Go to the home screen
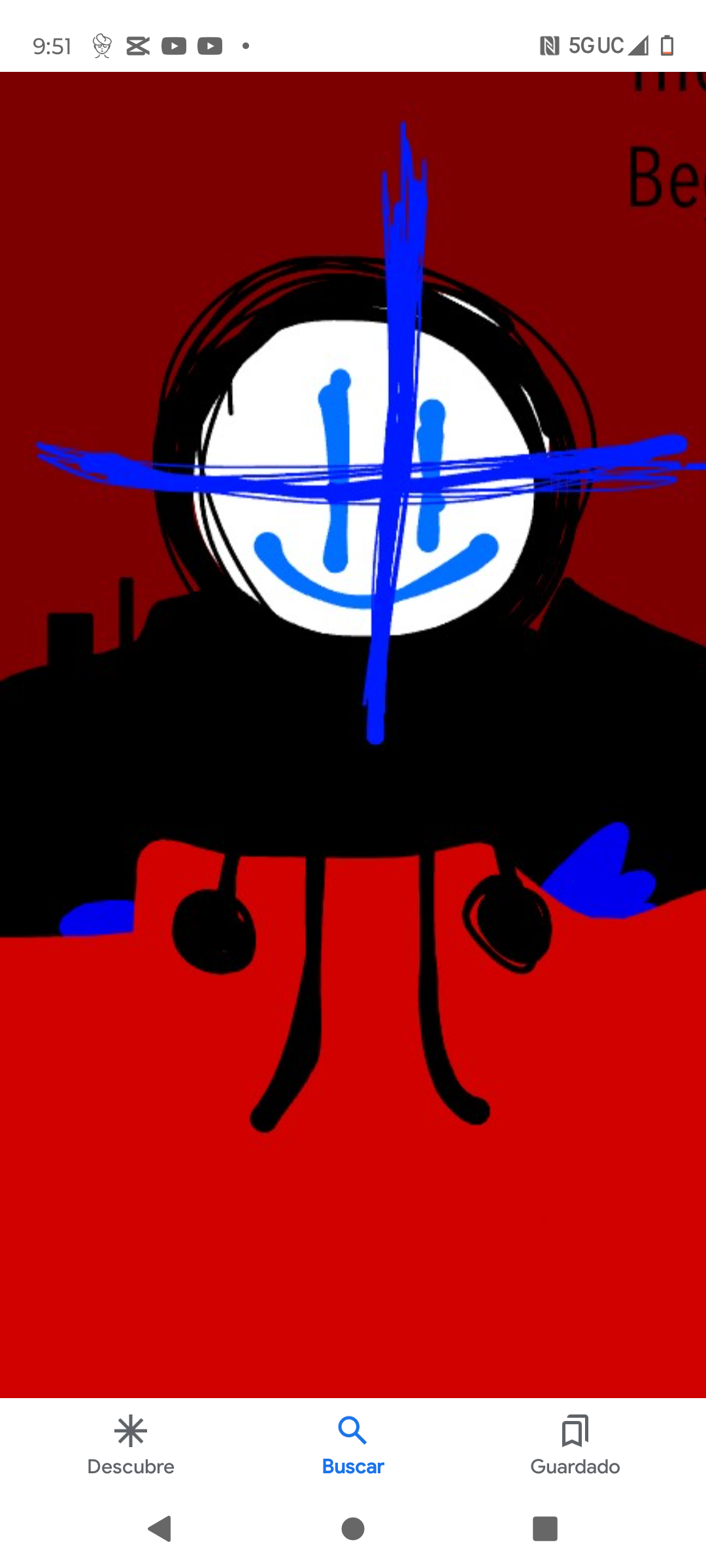The image size is (706, 1568). 353,1529
